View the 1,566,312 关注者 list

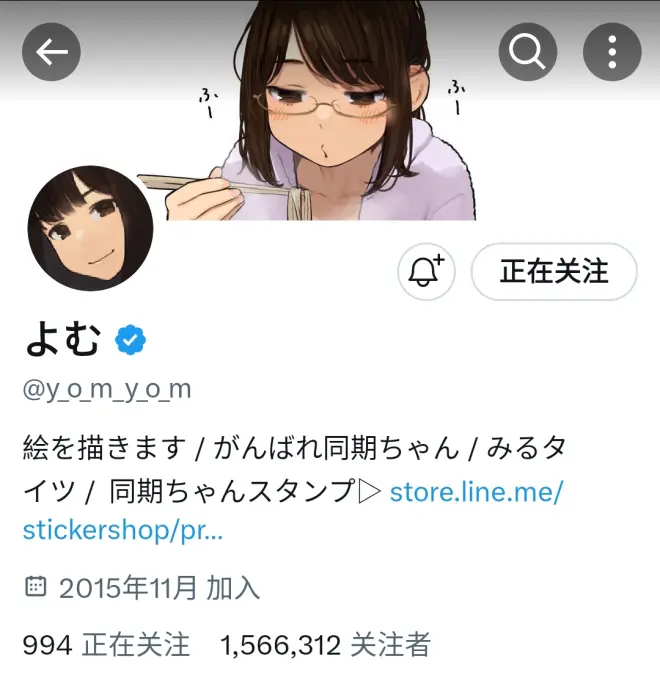(x=325, y=645)
